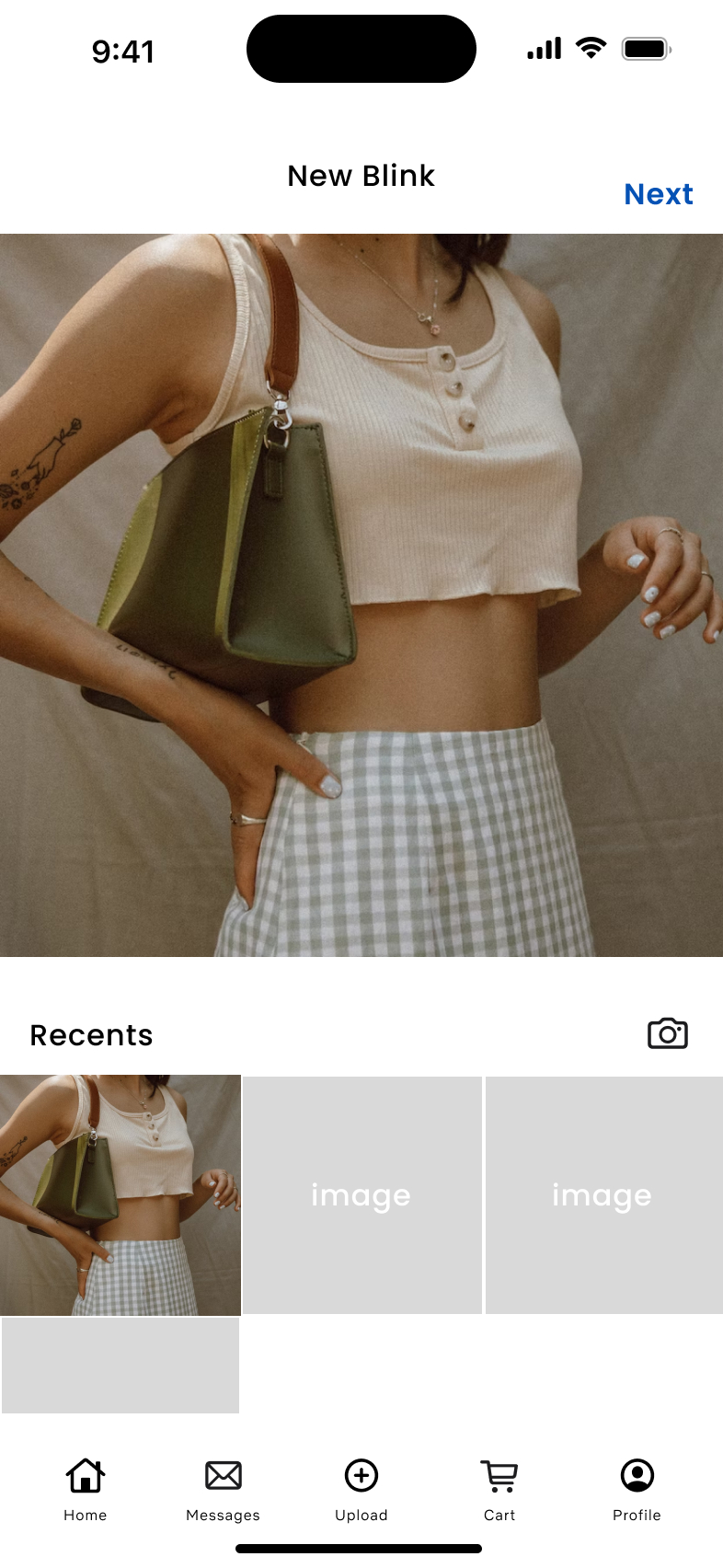The width and height of the screenshot is (723, 1568).
Task: Select the outfit photo in Recents
Action: pos(120,1195)
